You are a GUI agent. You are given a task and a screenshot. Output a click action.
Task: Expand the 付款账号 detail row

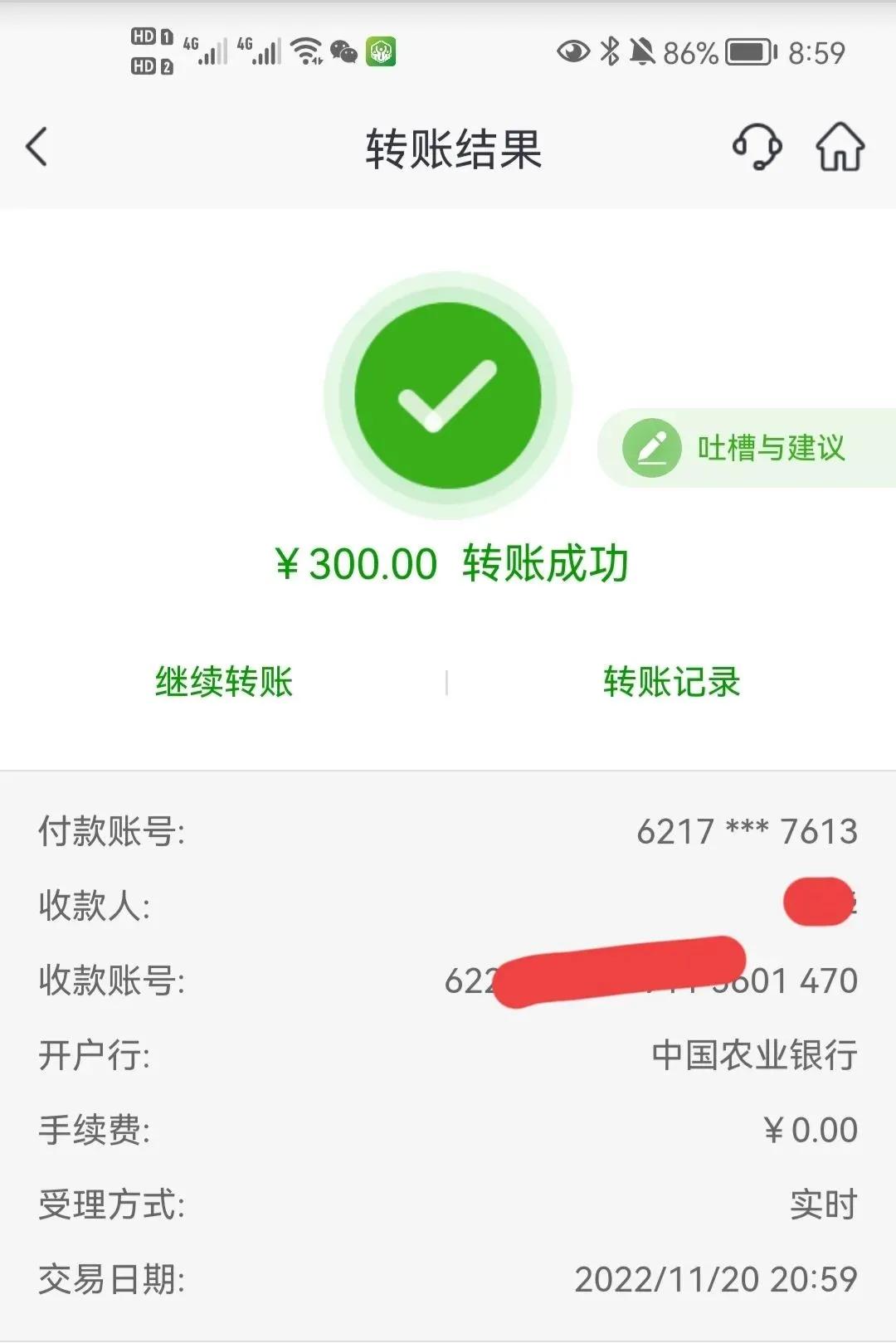pos(448,830)
